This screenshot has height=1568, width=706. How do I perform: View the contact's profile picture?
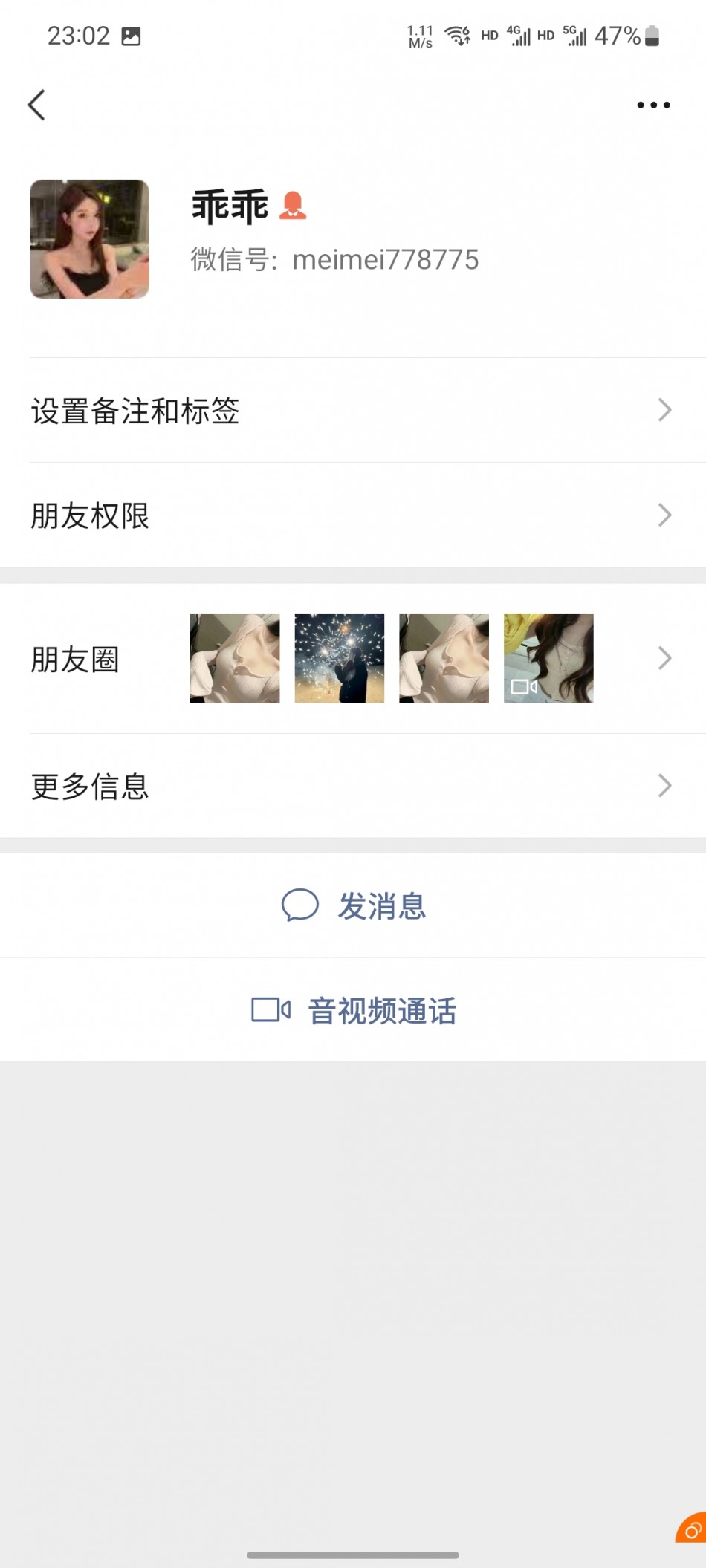(89, 239)
